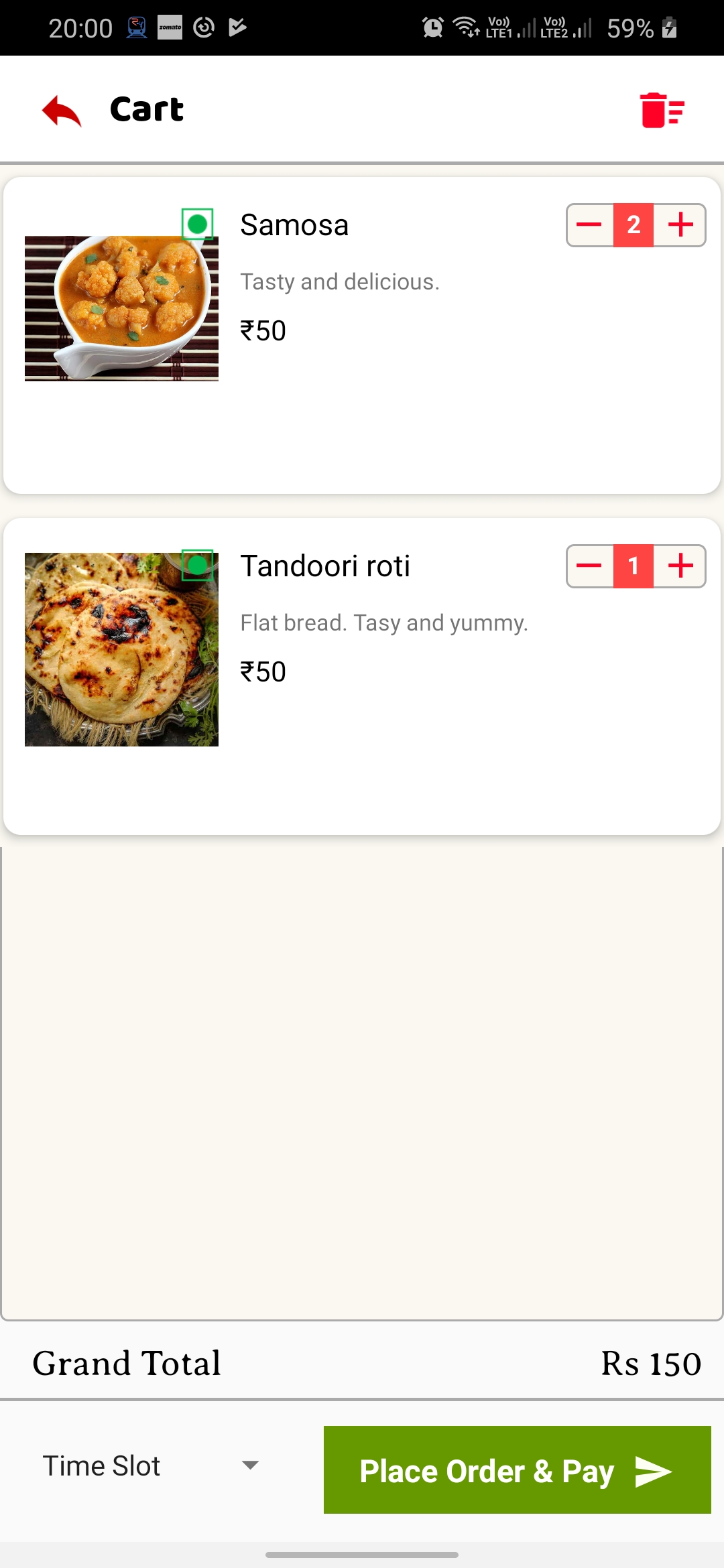Select the alarm icon in status bar

pyautogui.click(x=432, y=27)
